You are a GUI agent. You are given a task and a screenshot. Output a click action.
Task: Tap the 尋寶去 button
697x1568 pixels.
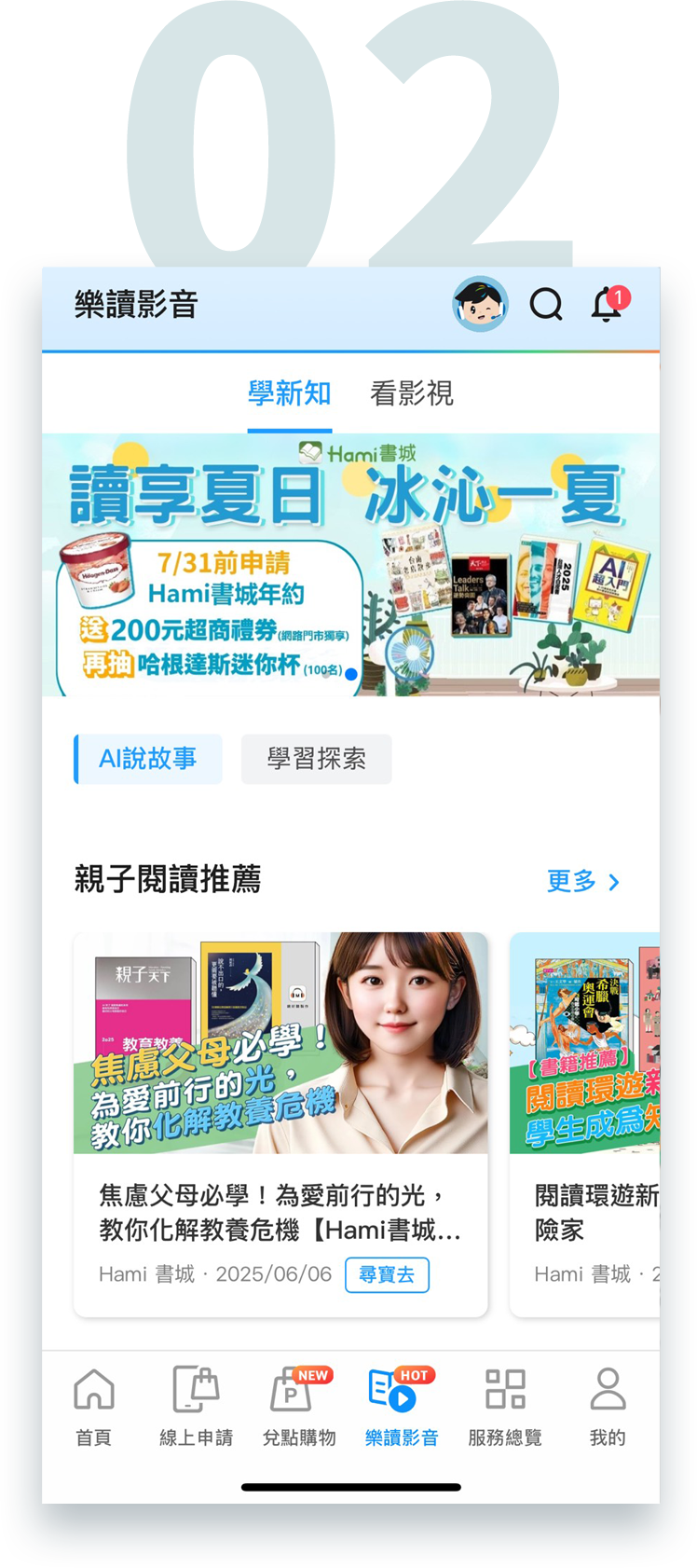(x=387, y=1274)
